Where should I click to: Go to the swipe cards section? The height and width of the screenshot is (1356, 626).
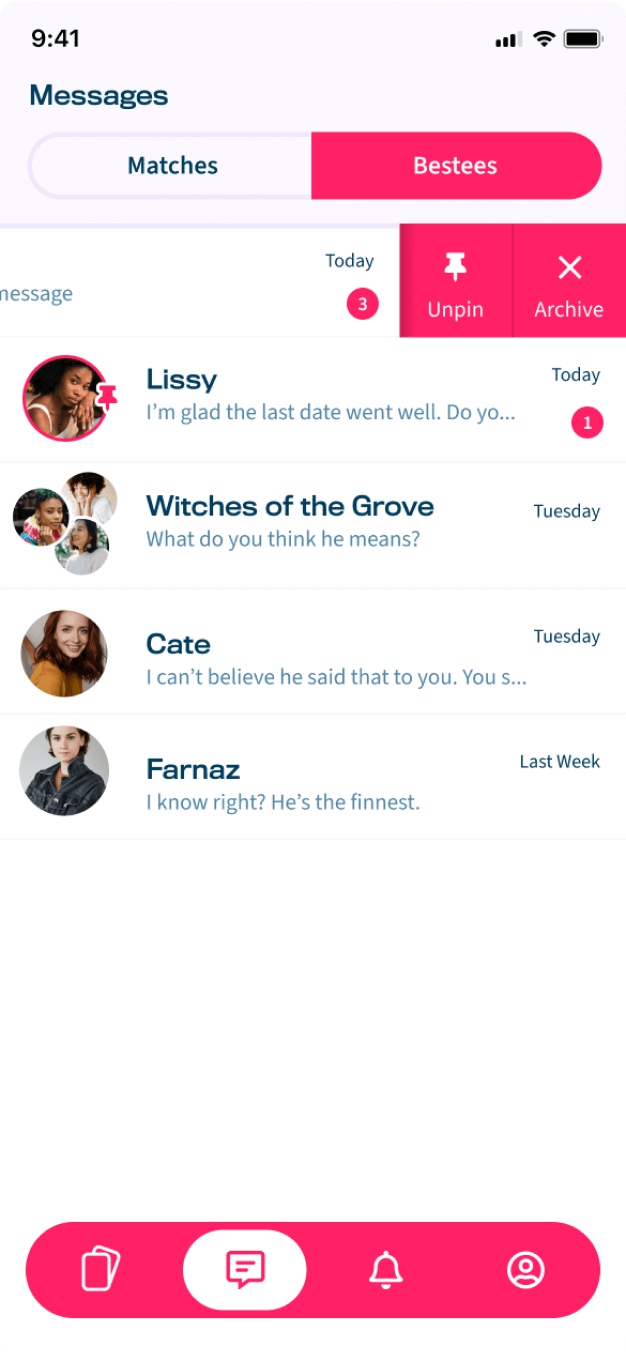[x=101, y=1270]
